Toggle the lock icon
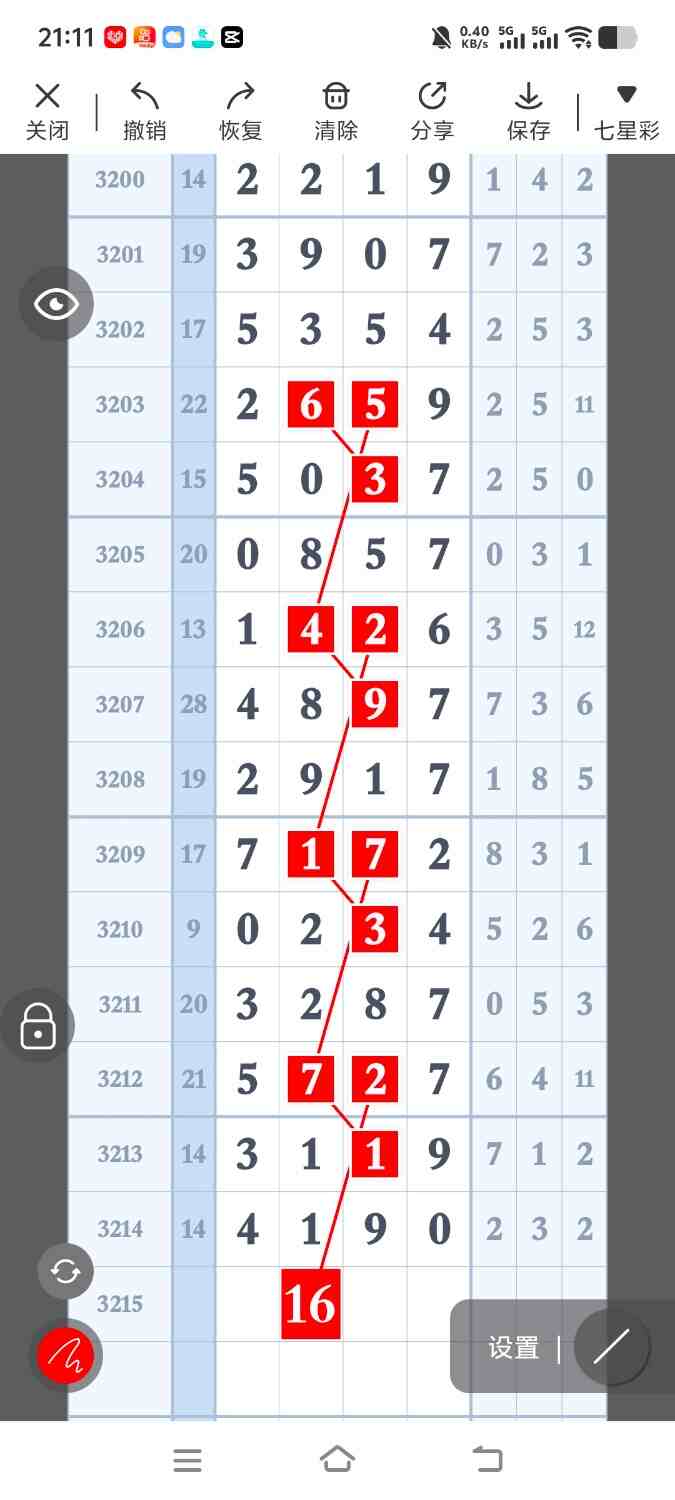 coord(38,1025)
